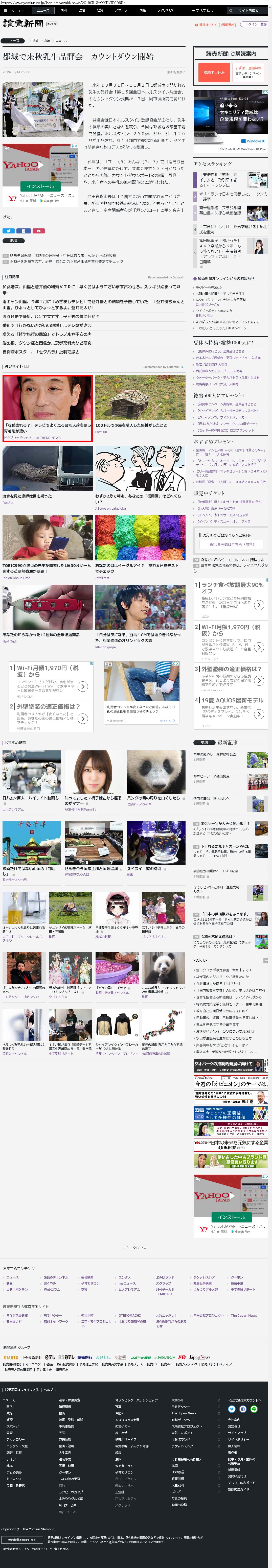Viewport: 272px width, 1568px height.
Task: Open the 100ドルで小屋を購入 sponsored card
Action: pyautogui.click(x=140, y=405)
